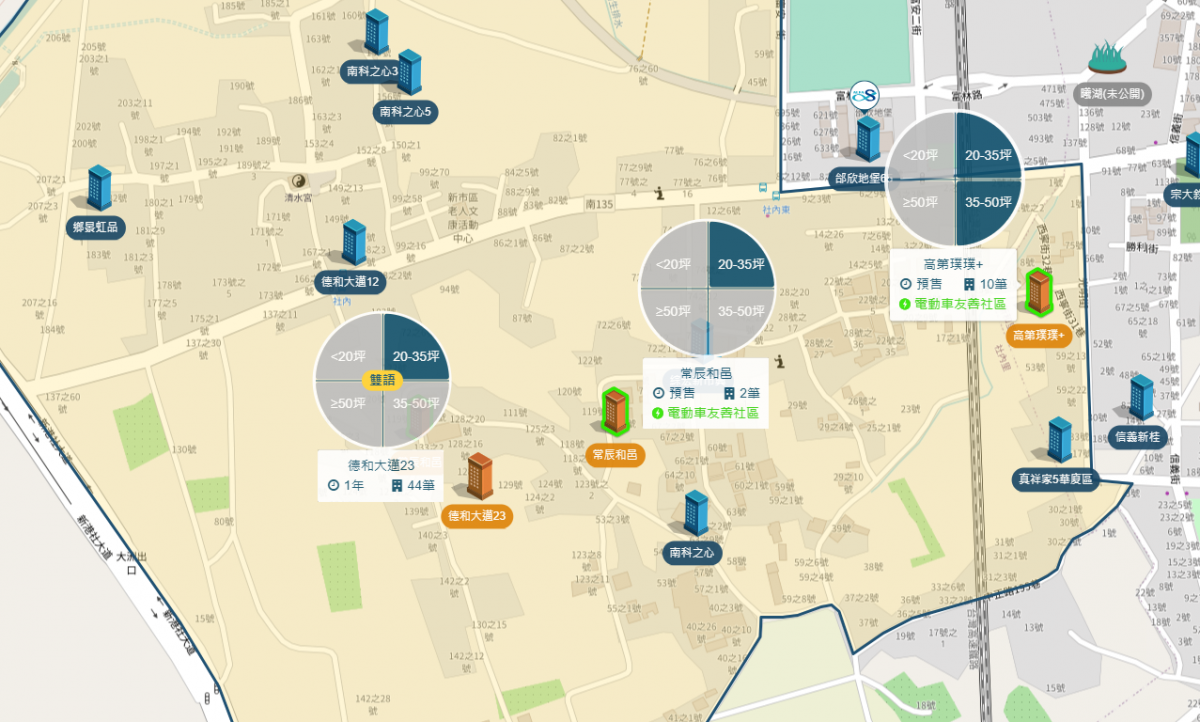Tap the 南科之心 building marker
Screen dimensions: 1200x722
click(695, 513)
